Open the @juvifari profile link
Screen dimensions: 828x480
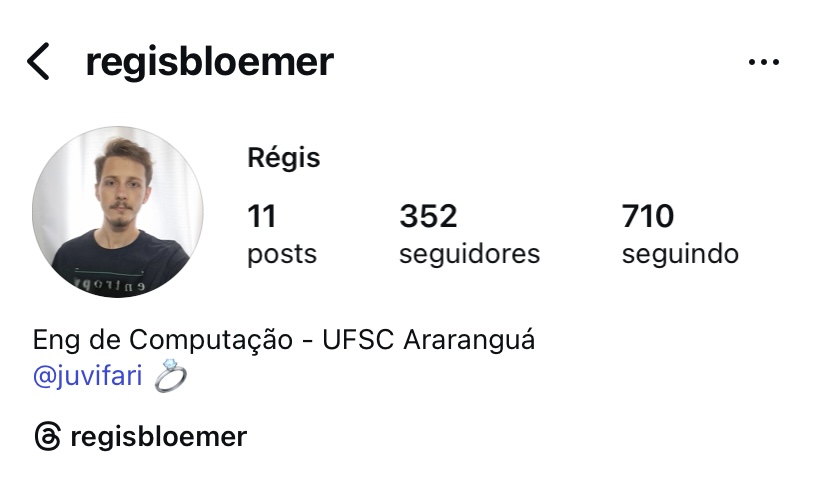88,376
